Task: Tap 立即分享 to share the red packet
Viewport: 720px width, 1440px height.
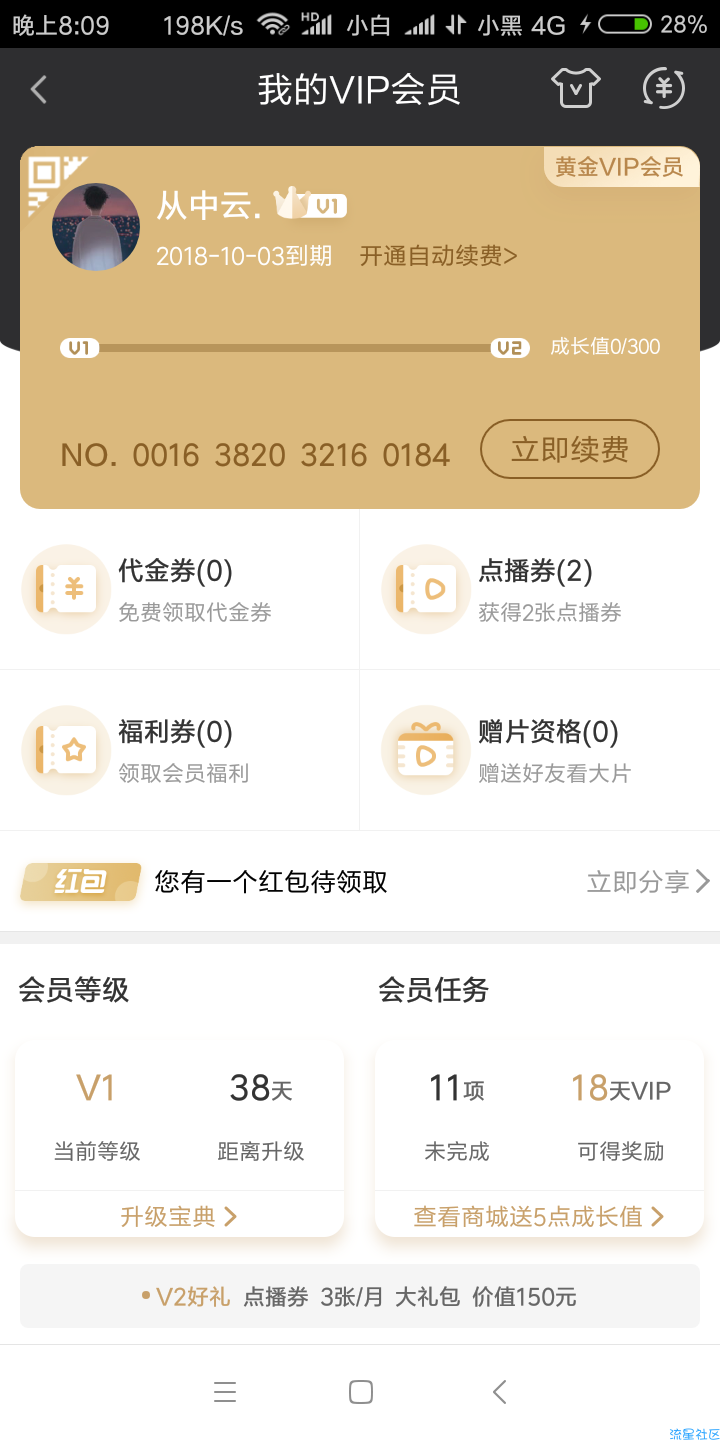Action: coord(648,881)
